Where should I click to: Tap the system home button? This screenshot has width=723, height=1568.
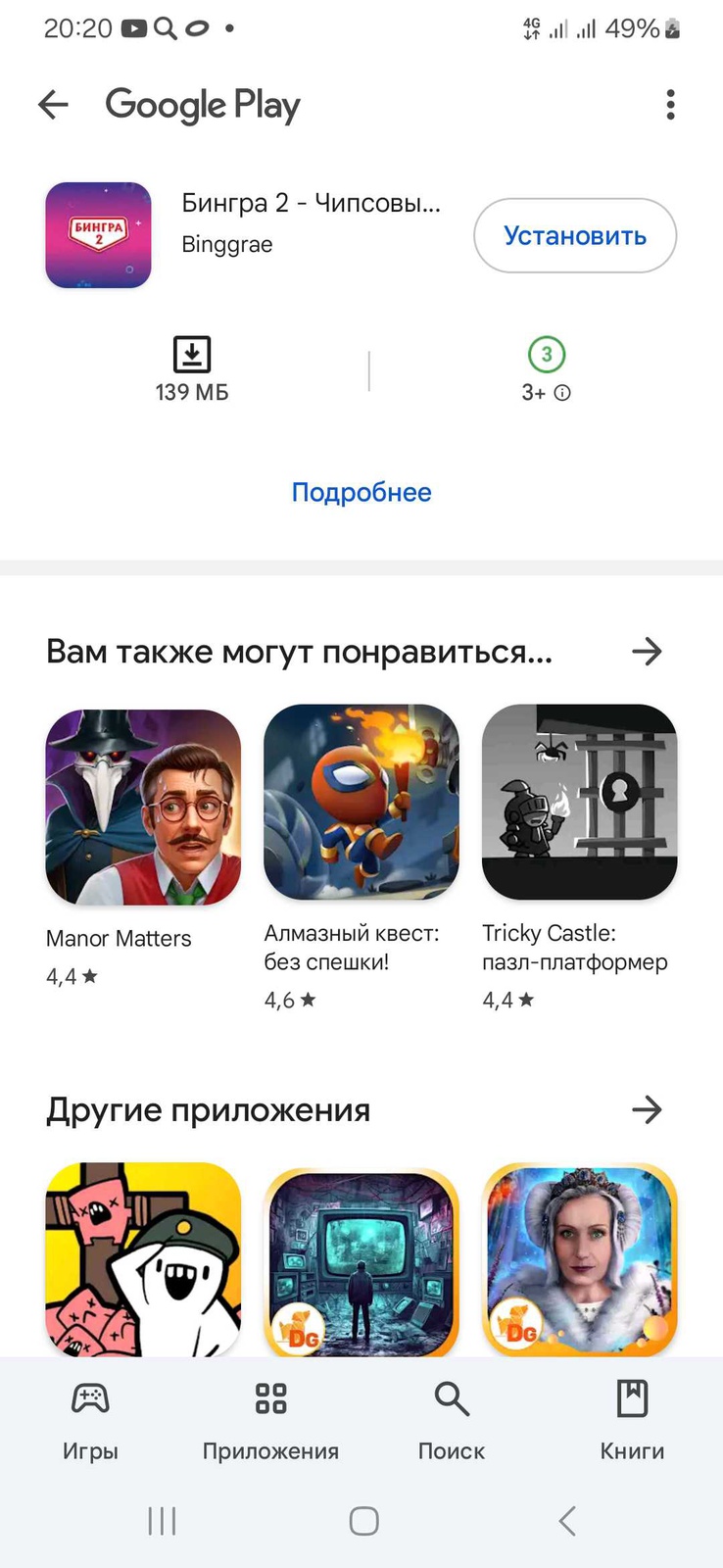(x=363, y=1521)
